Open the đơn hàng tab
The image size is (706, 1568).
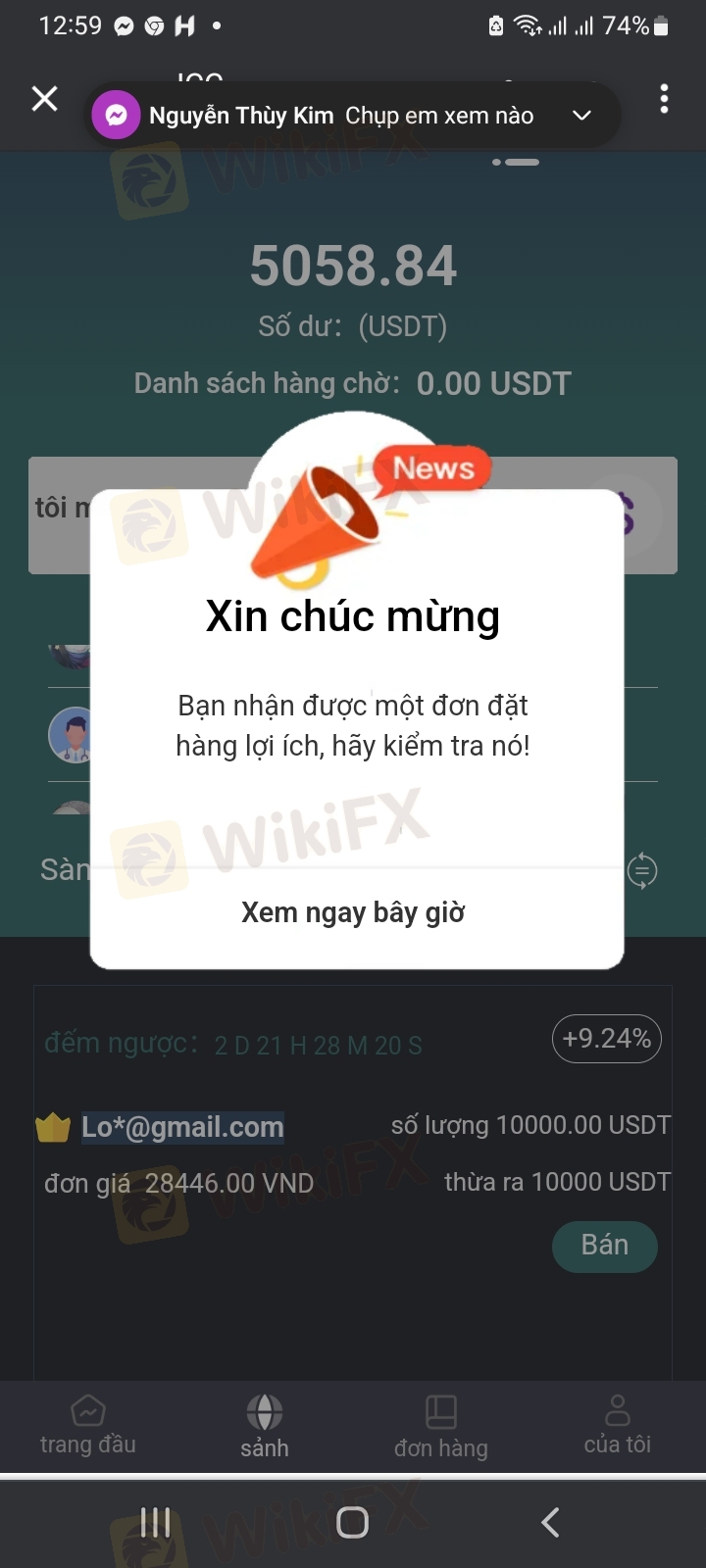(441, 1425)
